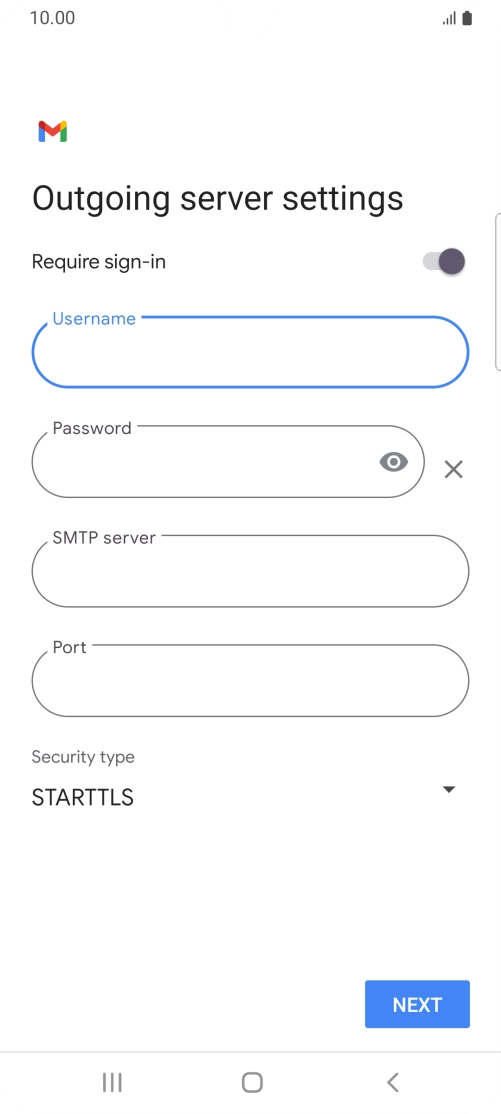Tap the Port field
Viewport: 501px width, 1114px height.
pos(250,681)
